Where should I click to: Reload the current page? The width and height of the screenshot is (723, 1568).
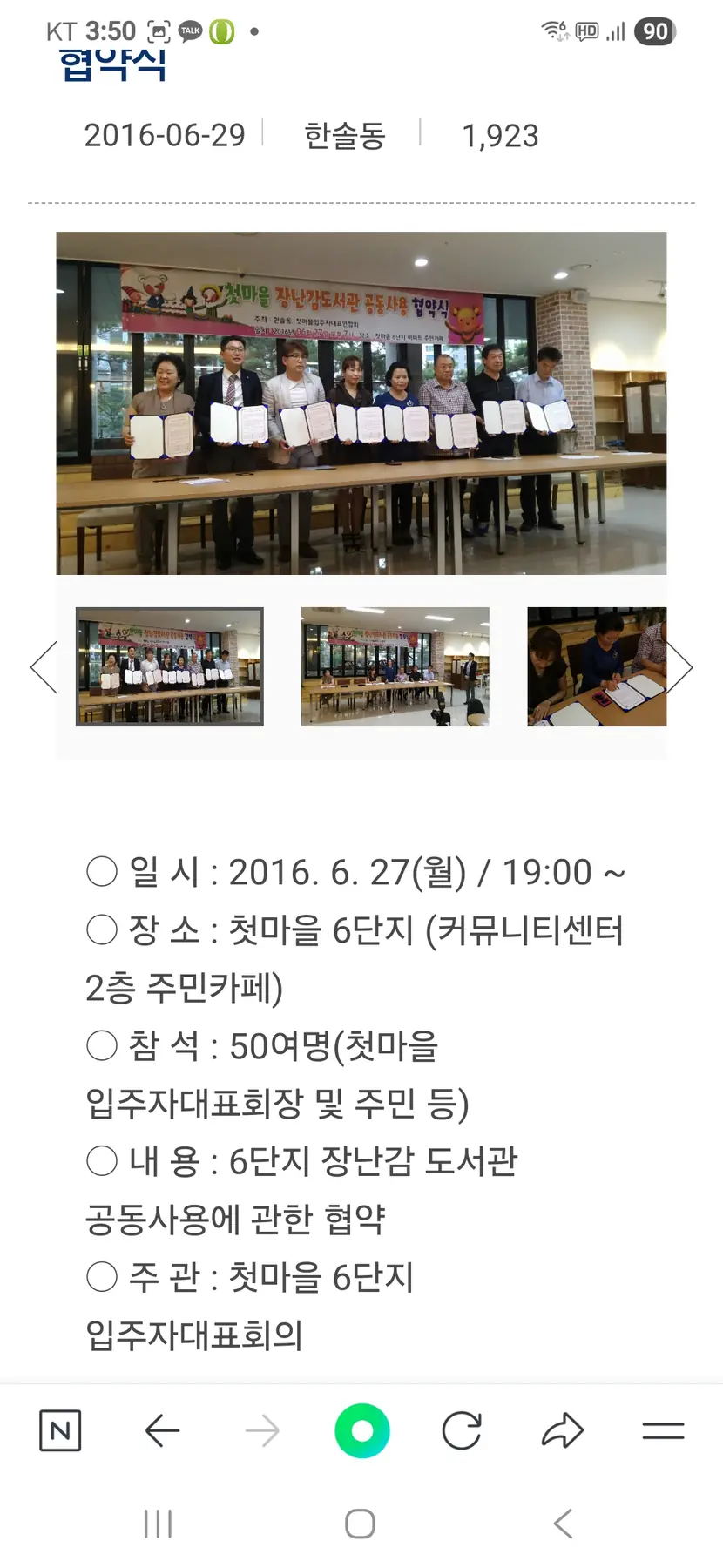pyautogui.click(x=462, y=1430)
